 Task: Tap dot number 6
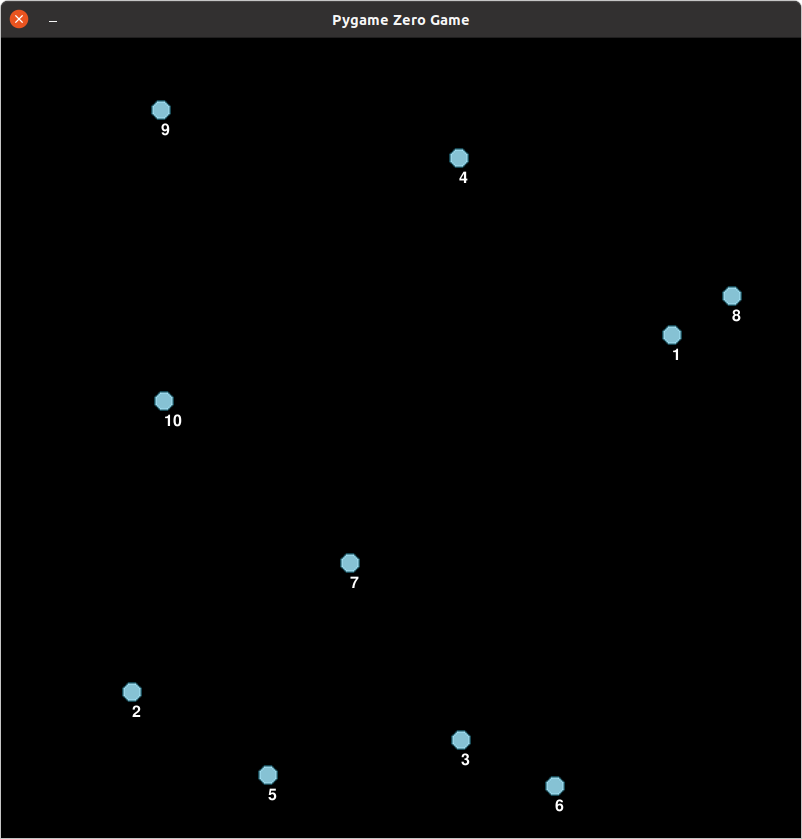(x=555, y=786)
